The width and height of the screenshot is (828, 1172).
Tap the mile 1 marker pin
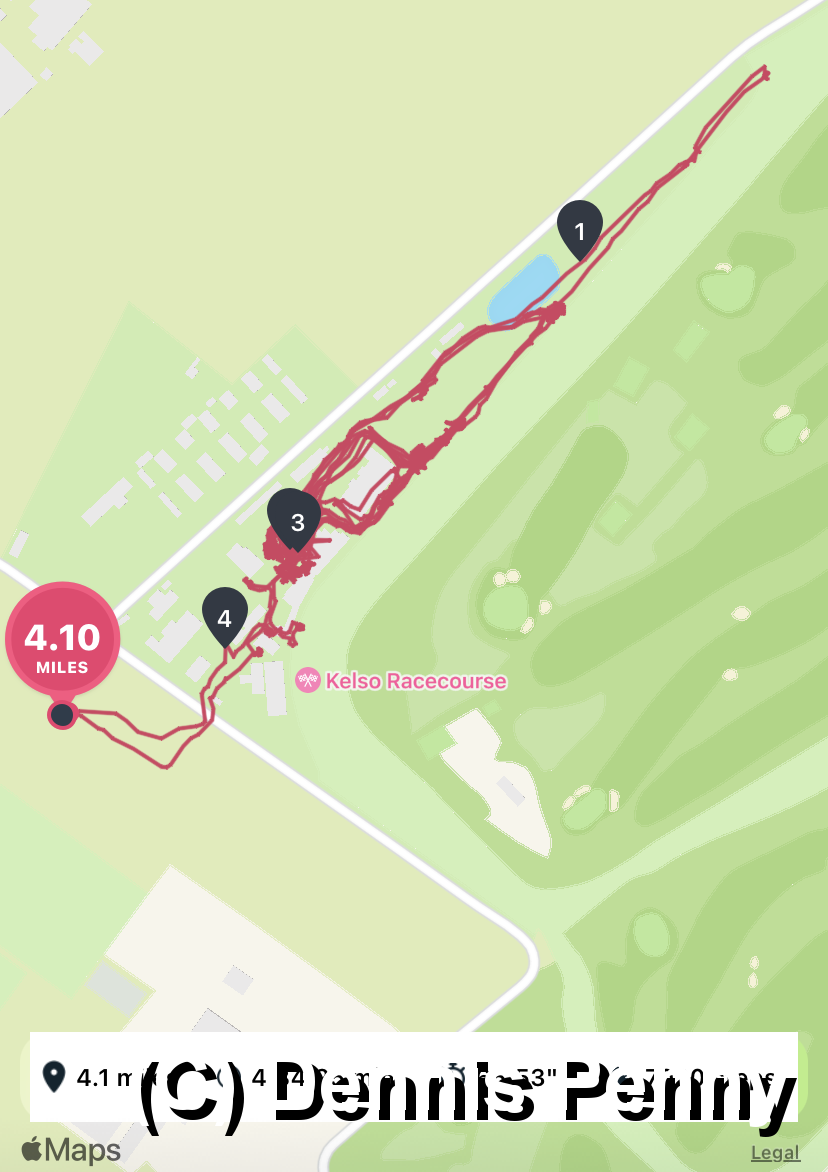(x=580, y=229)
